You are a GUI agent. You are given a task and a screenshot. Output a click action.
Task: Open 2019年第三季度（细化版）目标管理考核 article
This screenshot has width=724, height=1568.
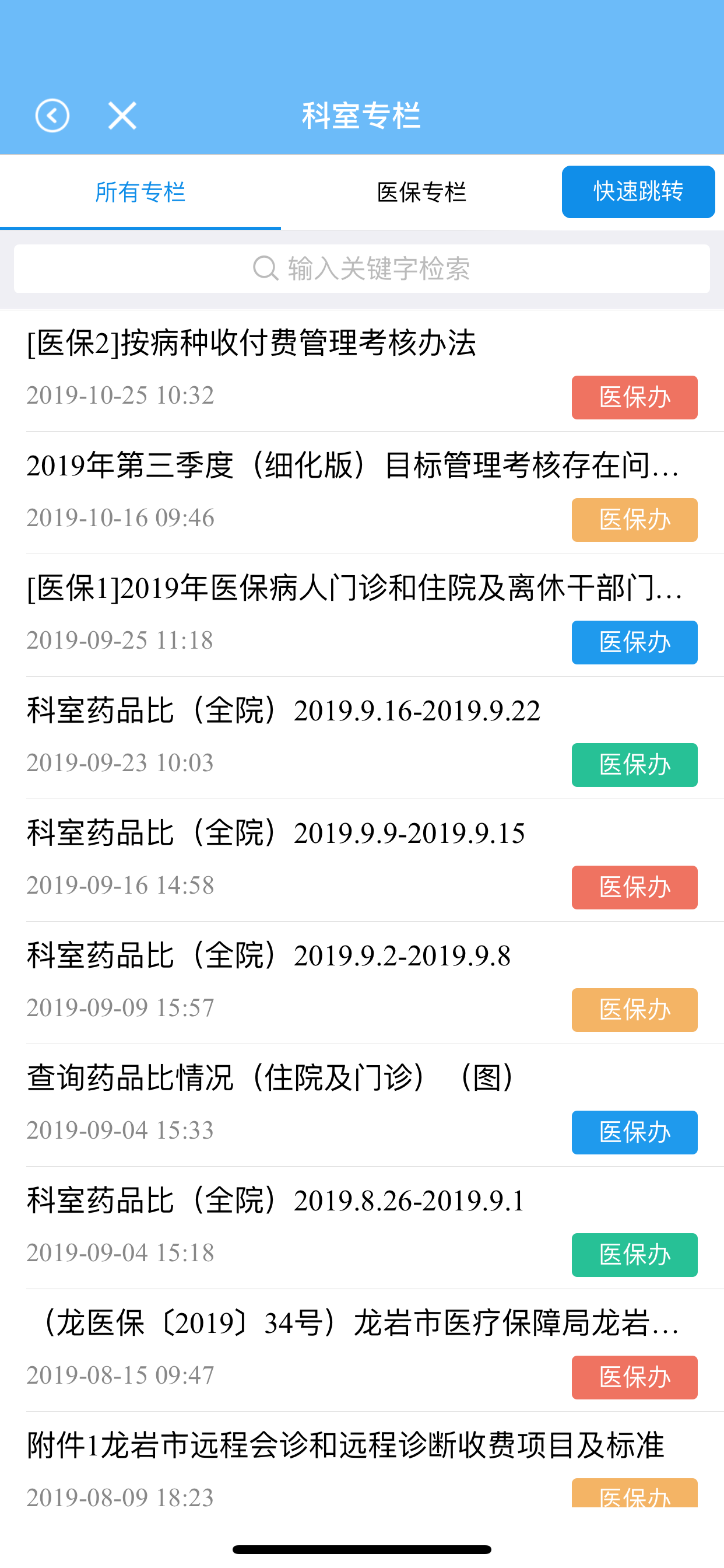click(362, 493)
